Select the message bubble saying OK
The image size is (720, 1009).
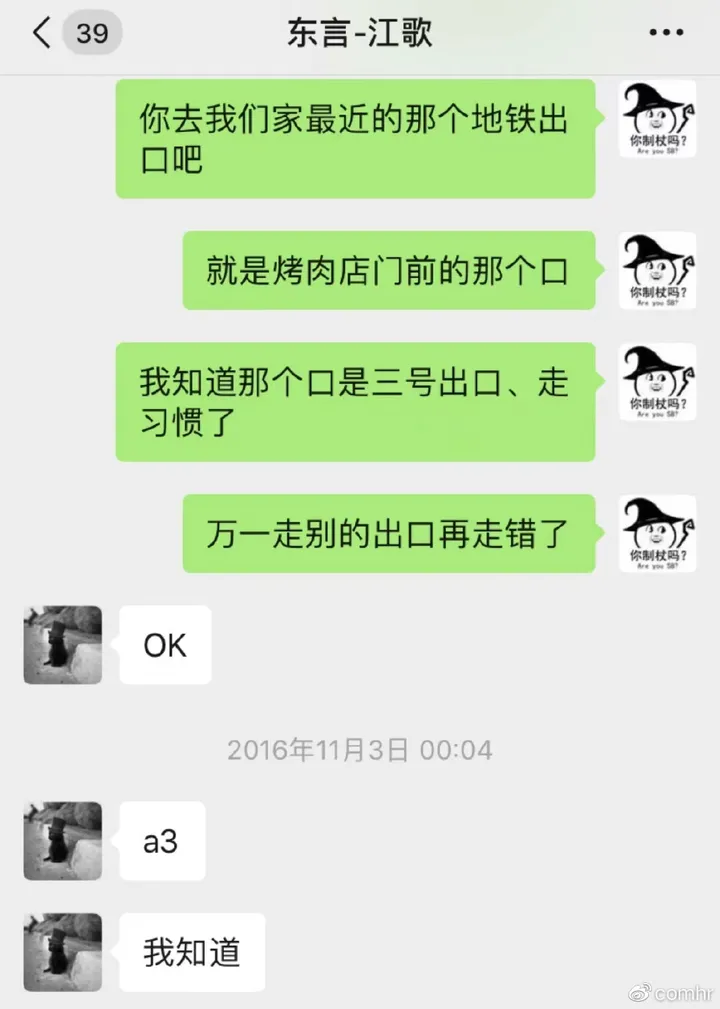(165, 645)
